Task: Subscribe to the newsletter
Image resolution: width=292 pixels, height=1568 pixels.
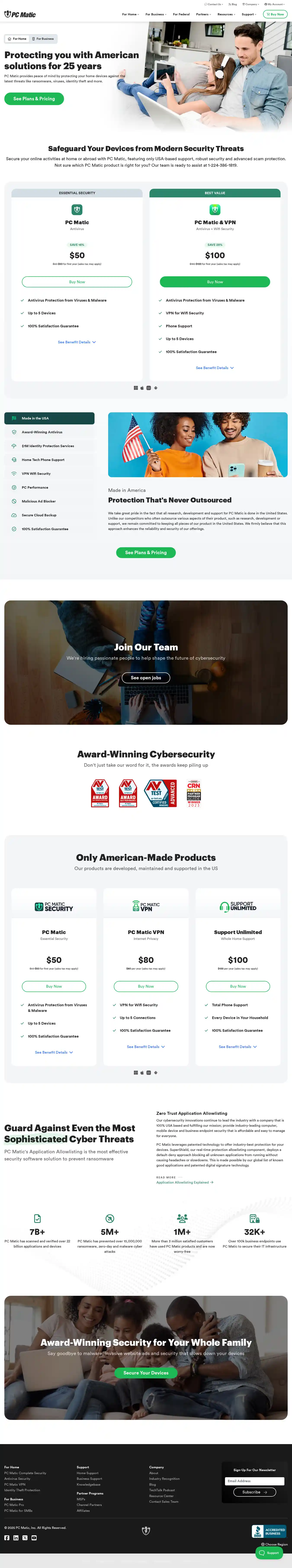Action: pos(254,1492)
